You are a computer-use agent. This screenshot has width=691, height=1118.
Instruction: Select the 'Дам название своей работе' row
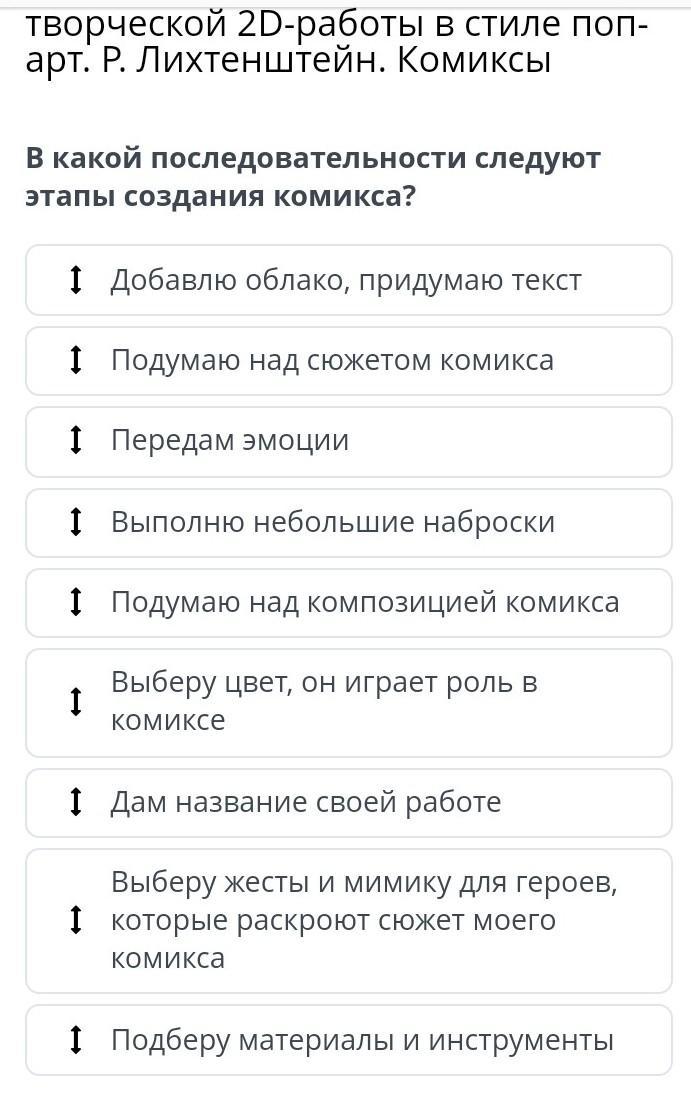click(x=349, y=803)
